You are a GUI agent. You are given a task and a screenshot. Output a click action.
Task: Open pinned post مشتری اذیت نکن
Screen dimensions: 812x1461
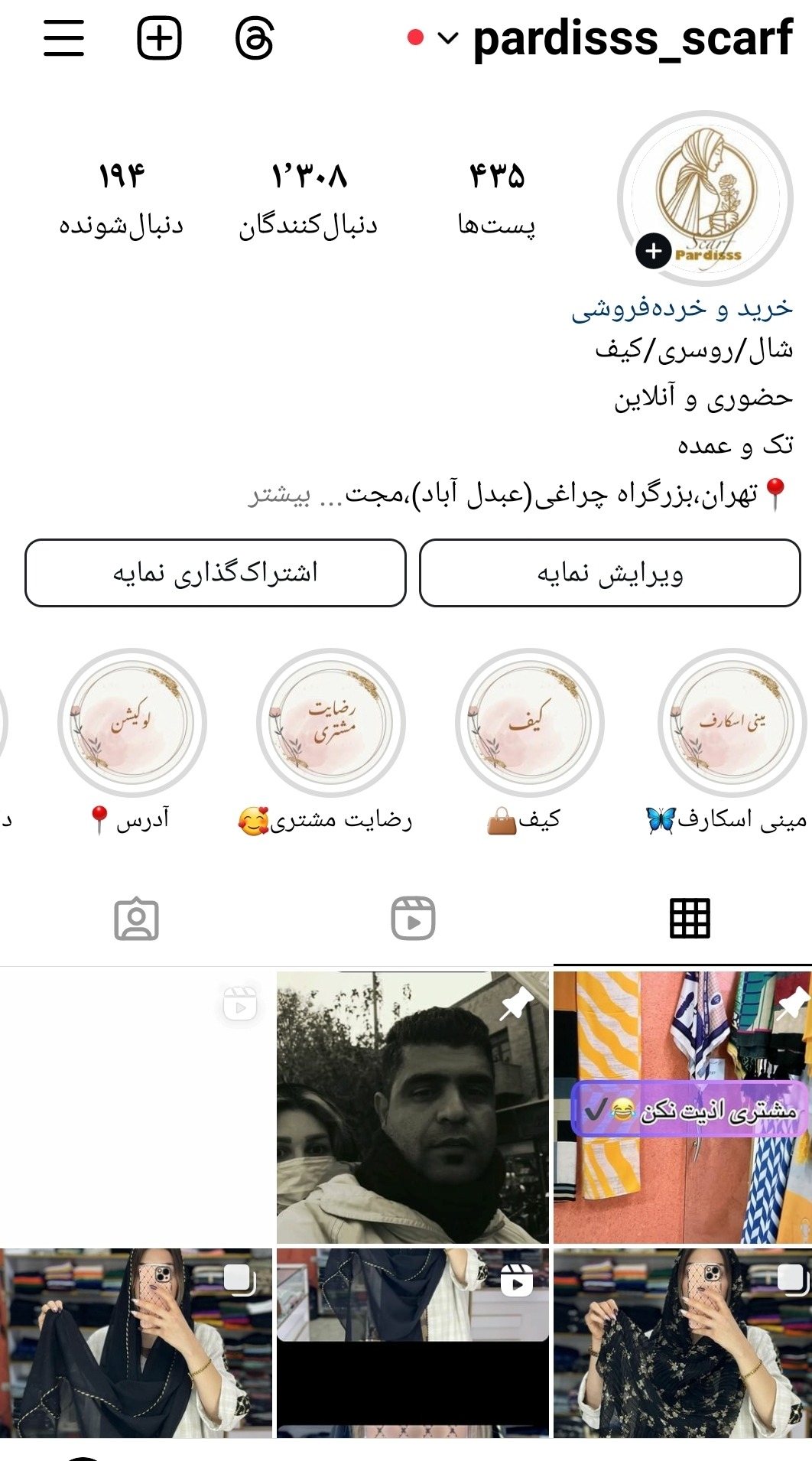pyautogui.click(x=682, y=1107)
